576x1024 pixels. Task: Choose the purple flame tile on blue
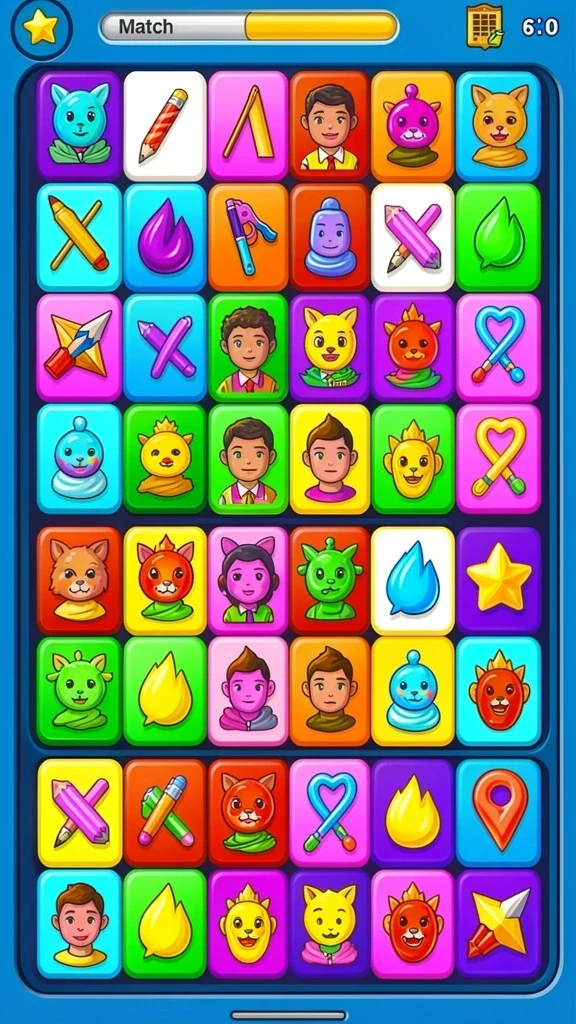click(165, 237)
